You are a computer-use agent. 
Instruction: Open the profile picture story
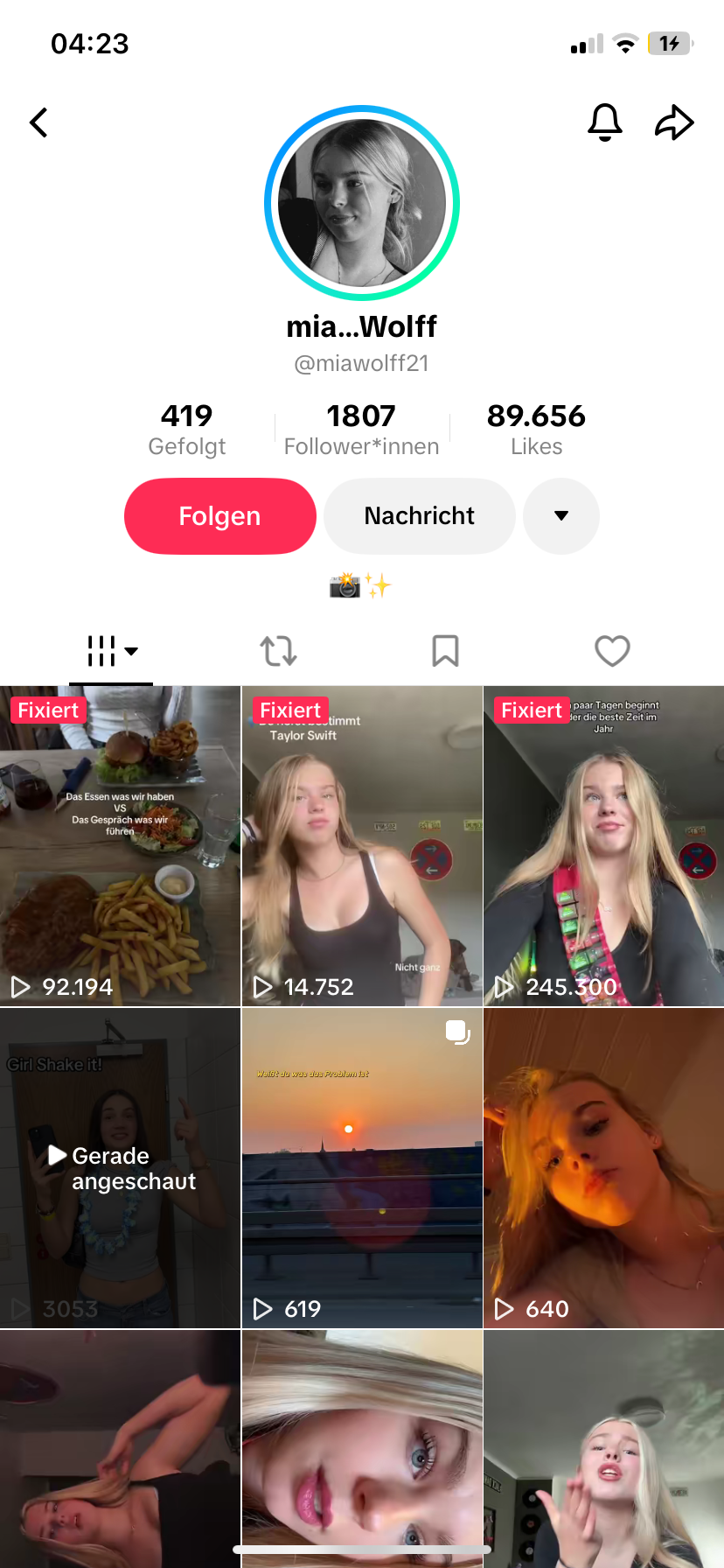(x=362, y=203)
